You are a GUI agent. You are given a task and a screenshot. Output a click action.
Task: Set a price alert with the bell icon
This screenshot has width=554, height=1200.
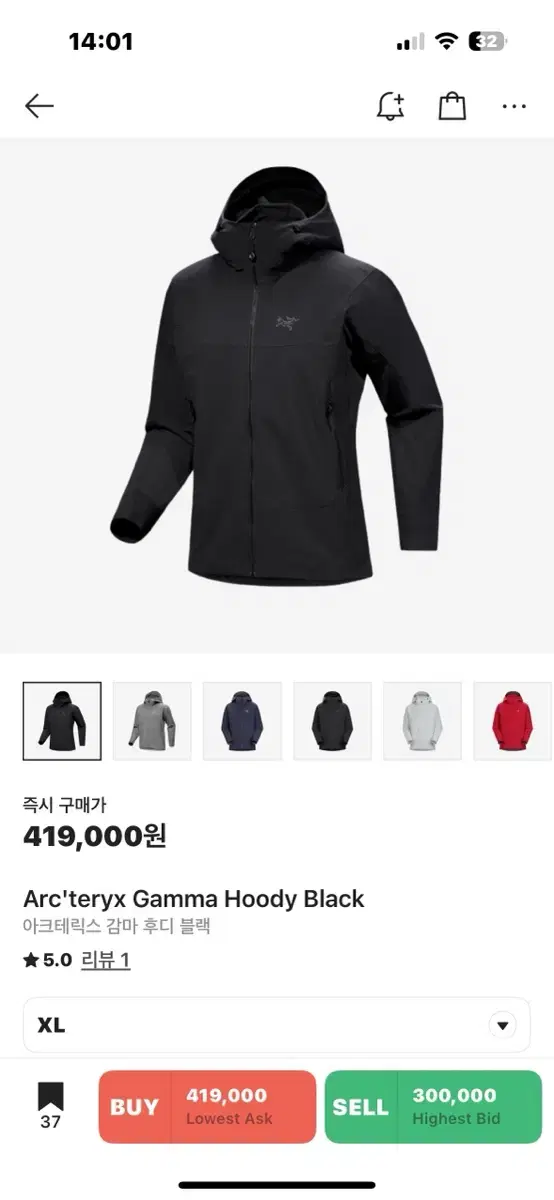click(390, 106)
